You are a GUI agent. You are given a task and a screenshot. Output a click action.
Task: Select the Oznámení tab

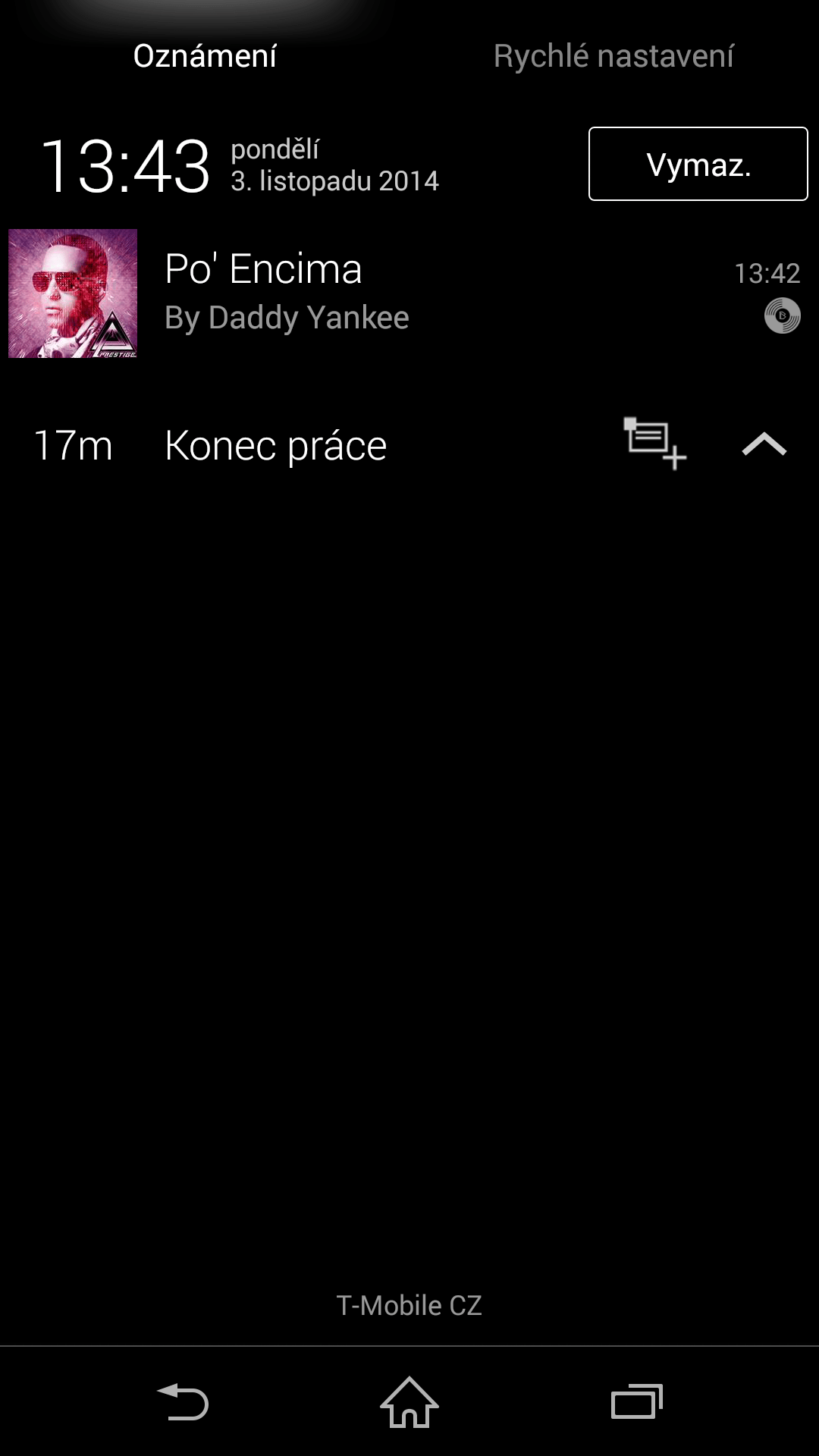[x=205, y=56]
